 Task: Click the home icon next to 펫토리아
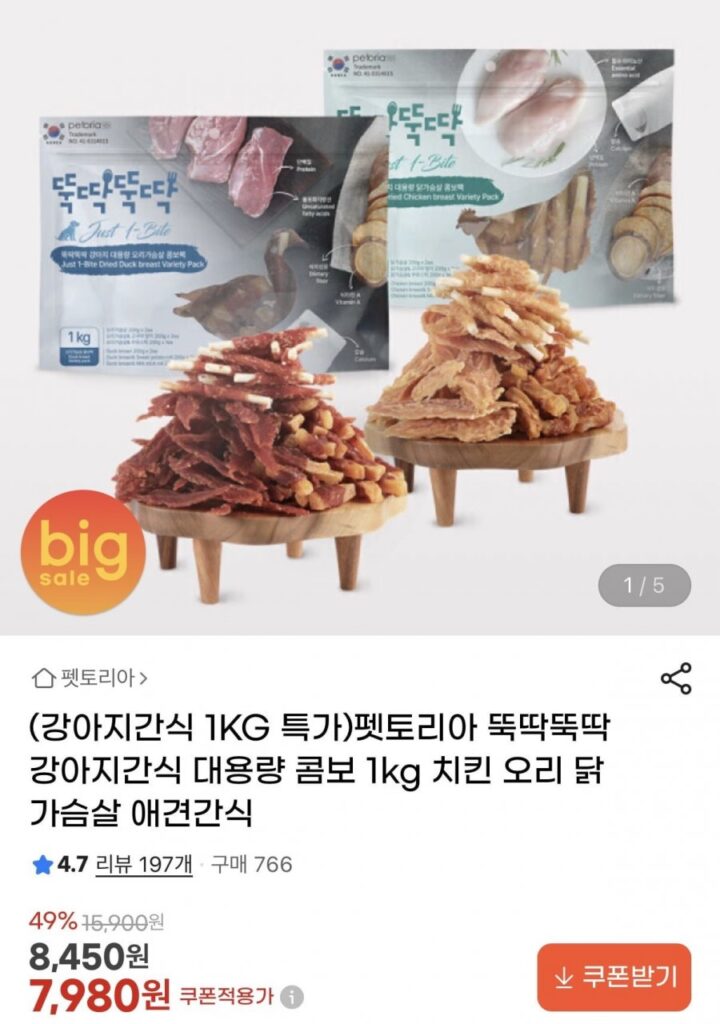[x=42, y=676]
